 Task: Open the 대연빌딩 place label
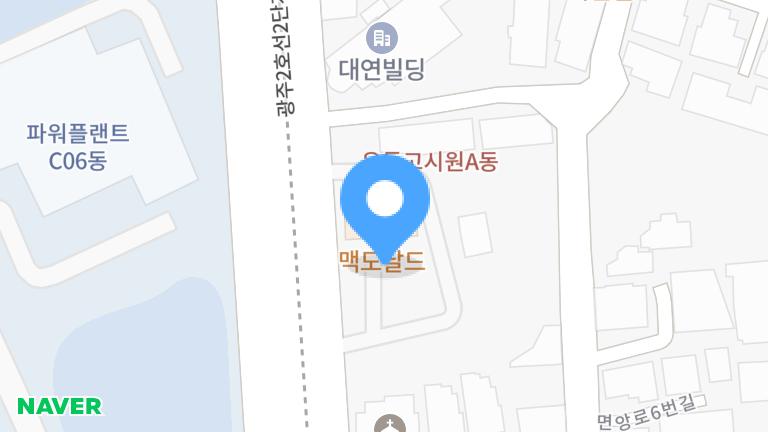382,68
